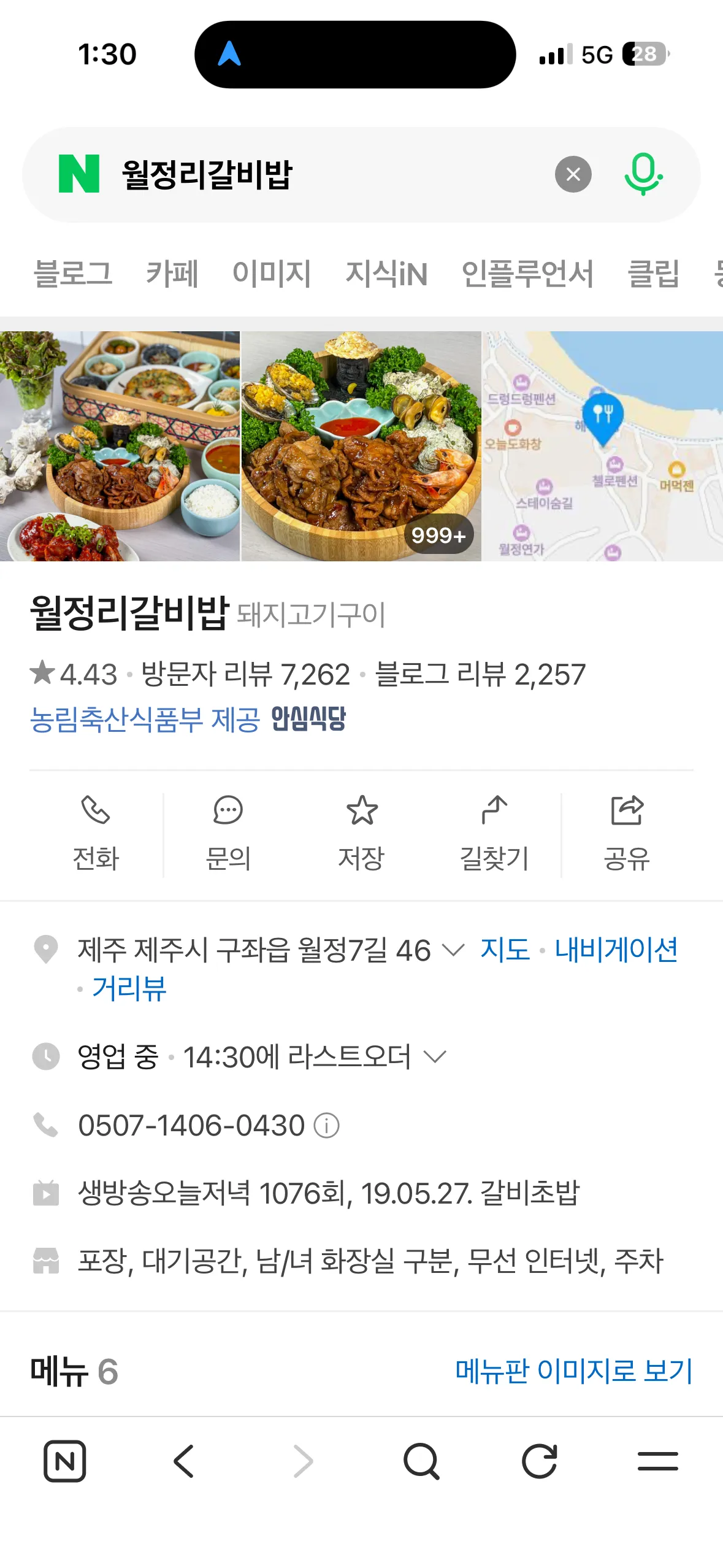
Task: Expand the full address details
Action: click(x=453, y=950)
